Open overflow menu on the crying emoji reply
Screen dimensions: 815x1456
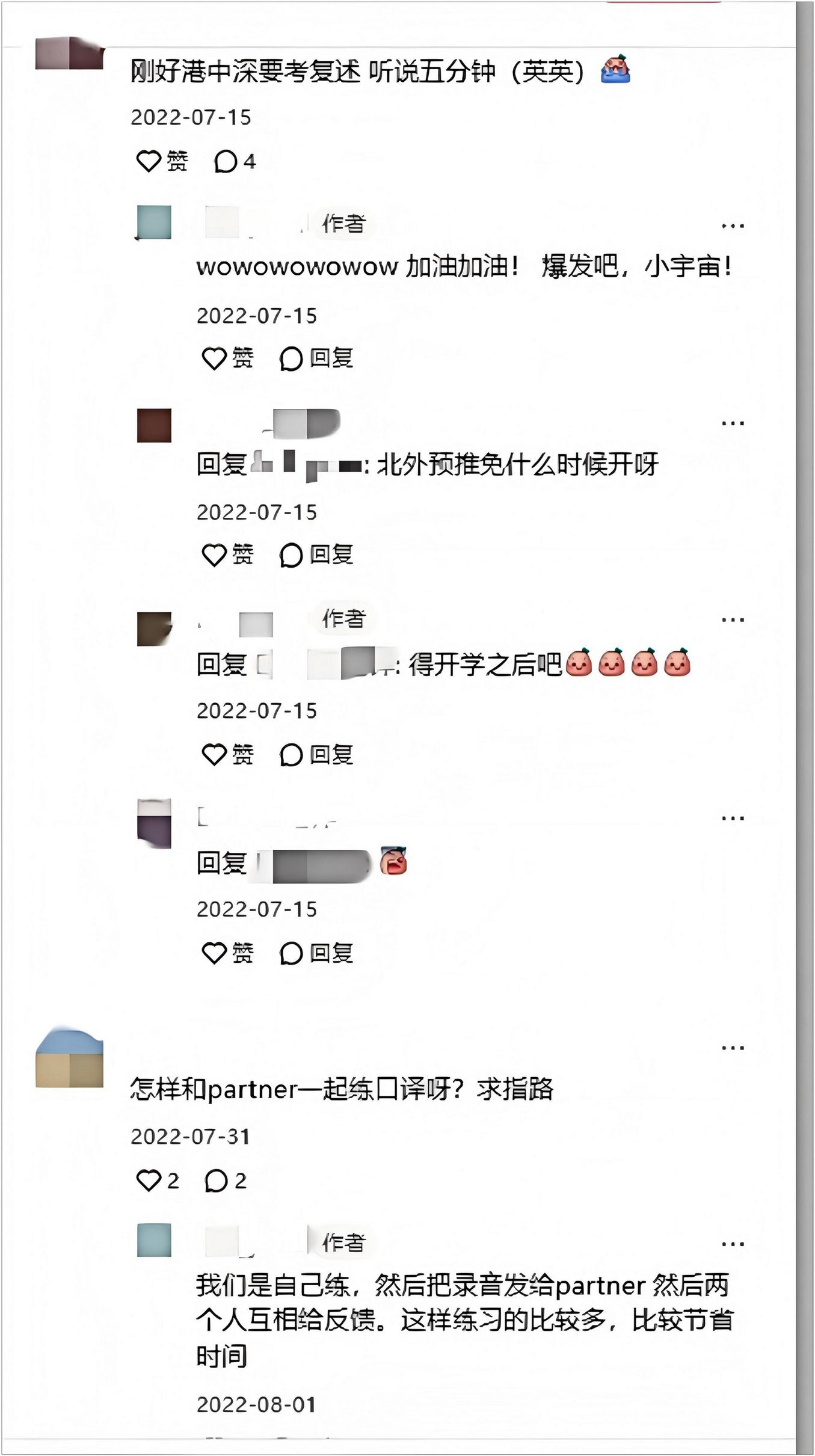coord(732,818)
